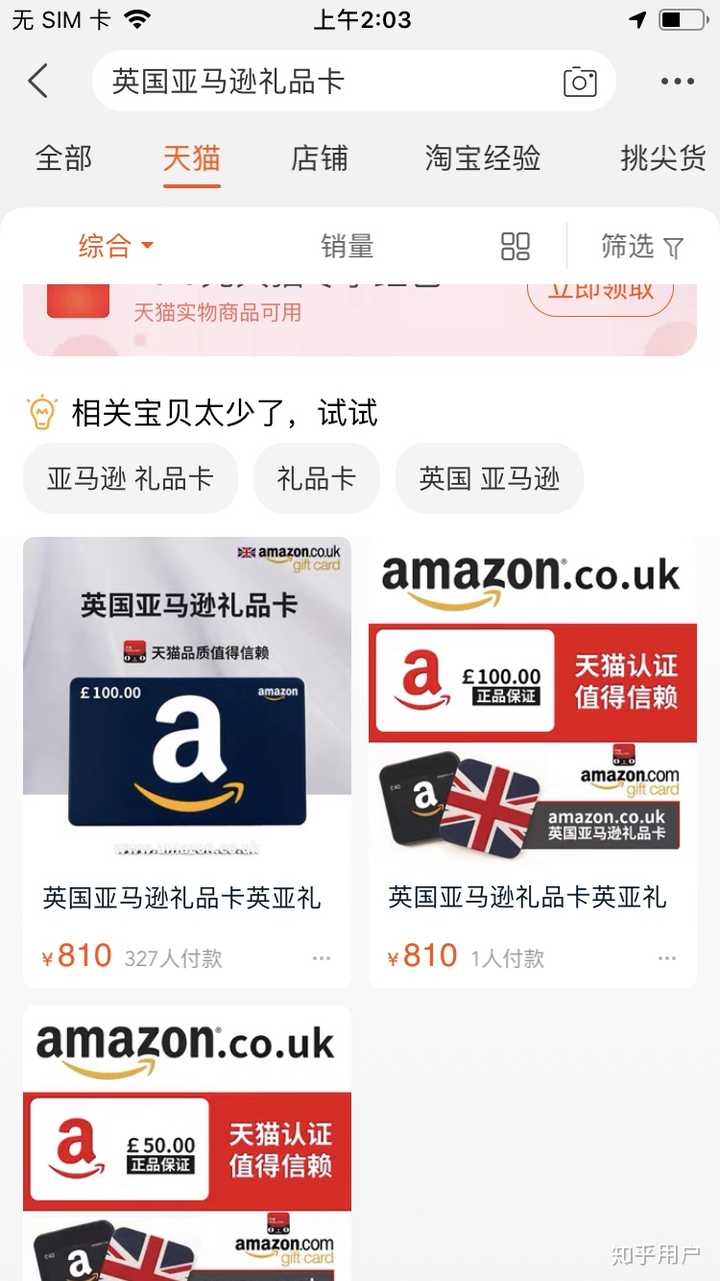This screenshot has height=1281, width=720.
Task: Go back with the top-left arrow
Action: (x=38, y=81)
